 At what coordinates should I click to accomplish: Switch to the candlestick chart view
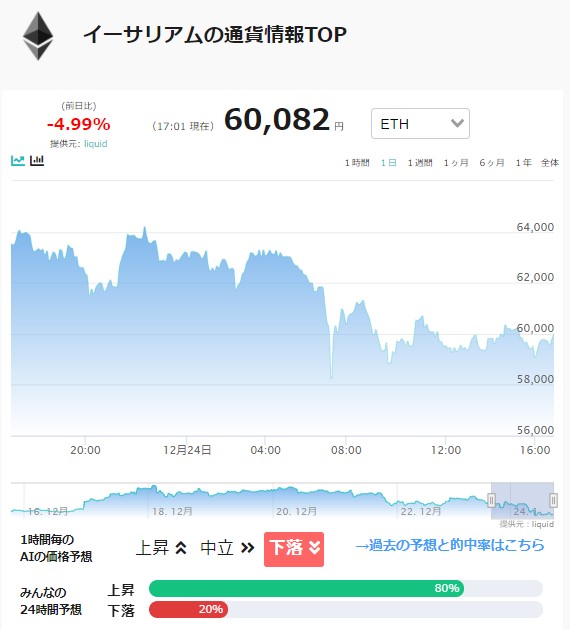(37, 161)
